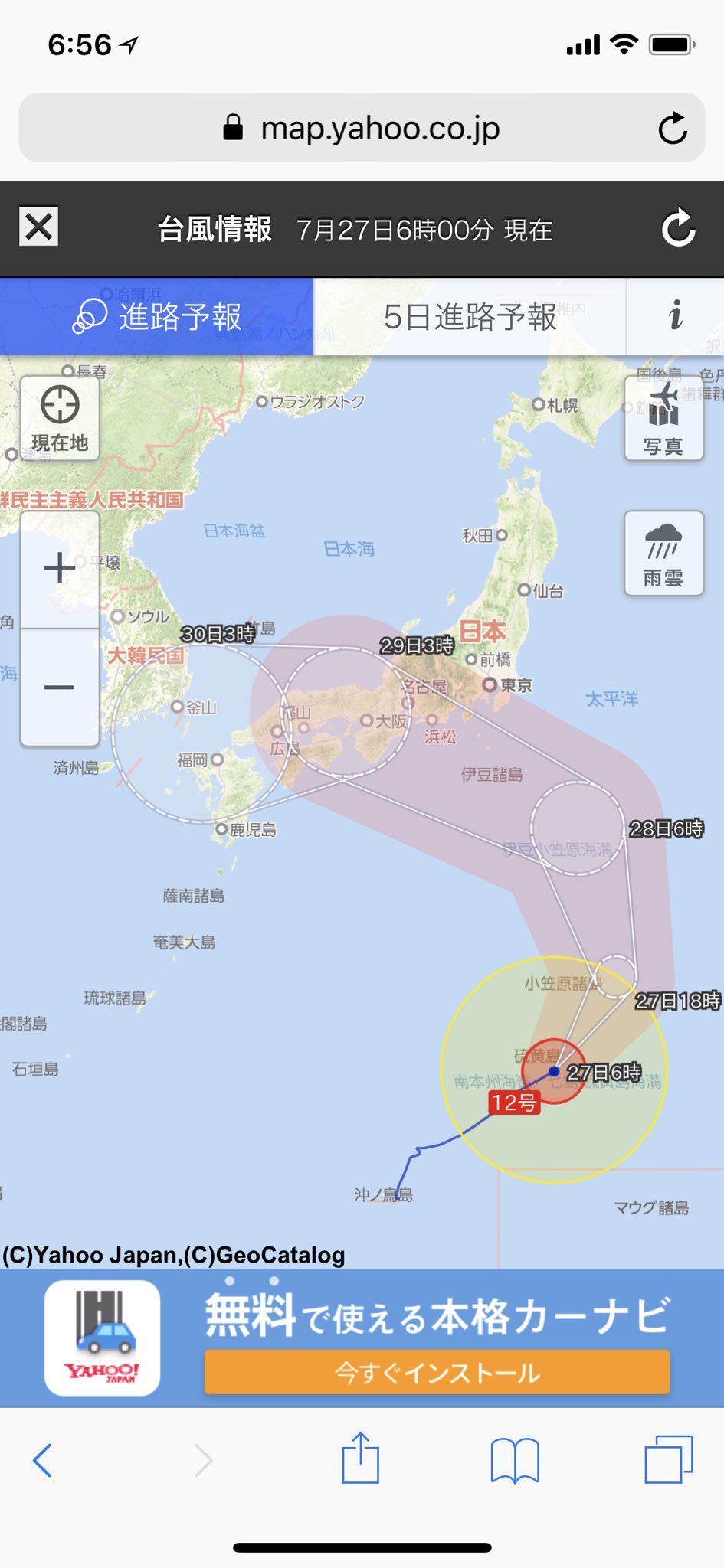724x1568 pixels.
Task: Zoom in on the map
Action: click(60, 570)
